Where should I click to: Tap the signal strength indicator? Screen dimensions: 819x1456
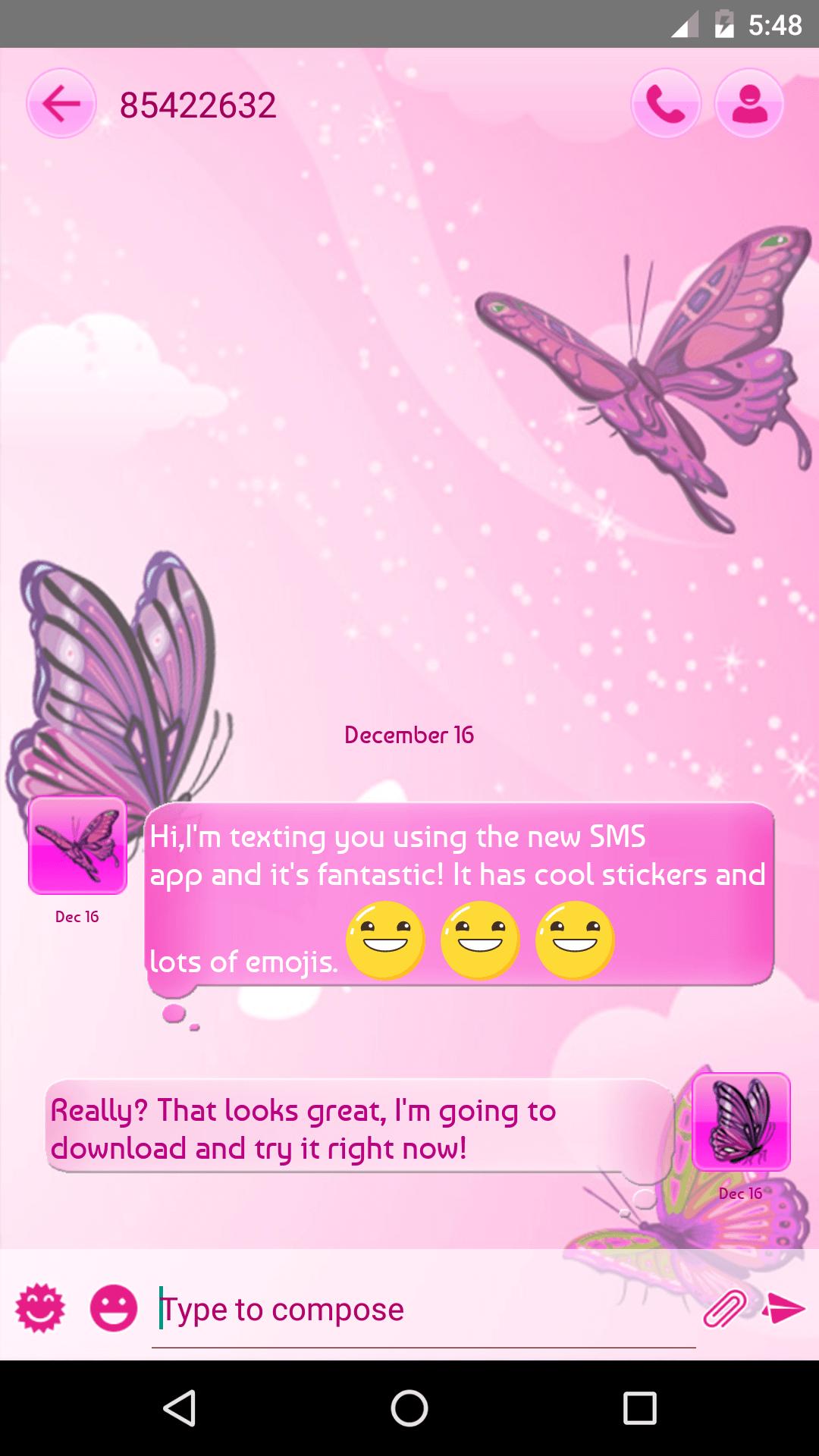tap(685, 25)
